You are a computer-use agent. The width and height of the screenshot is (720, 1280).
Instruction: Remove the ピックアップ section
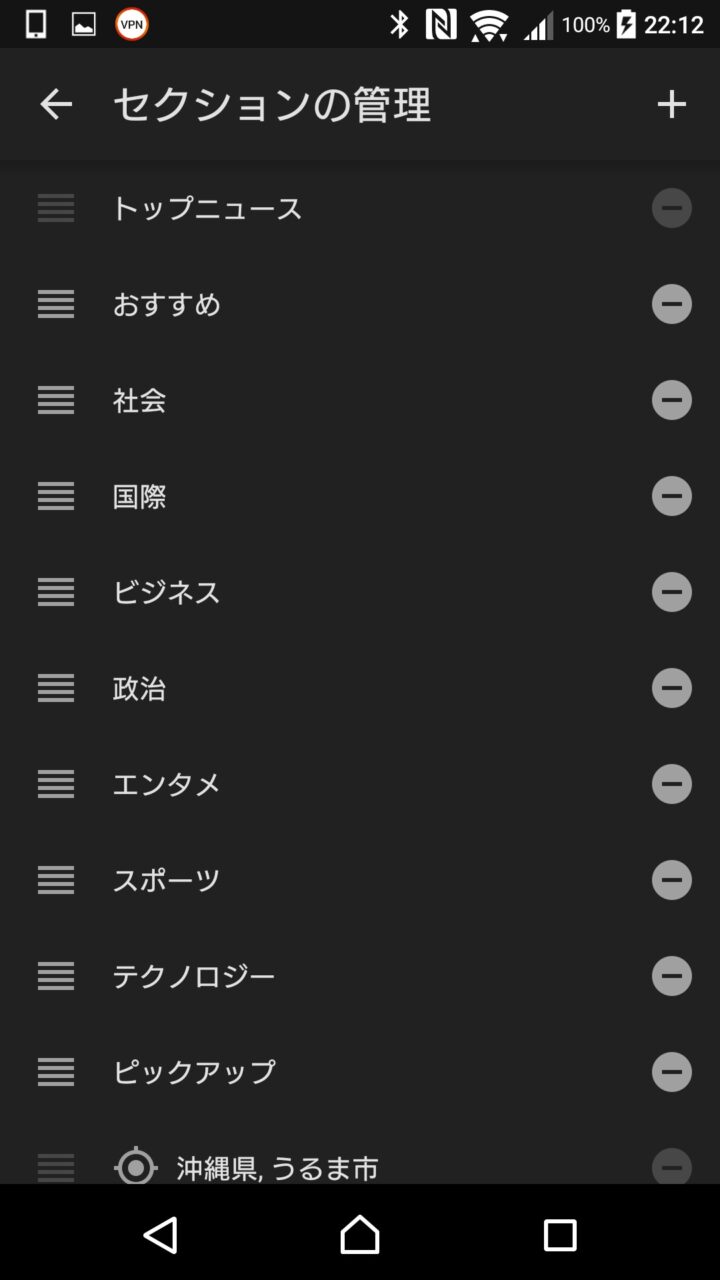tap(672, 1072)
